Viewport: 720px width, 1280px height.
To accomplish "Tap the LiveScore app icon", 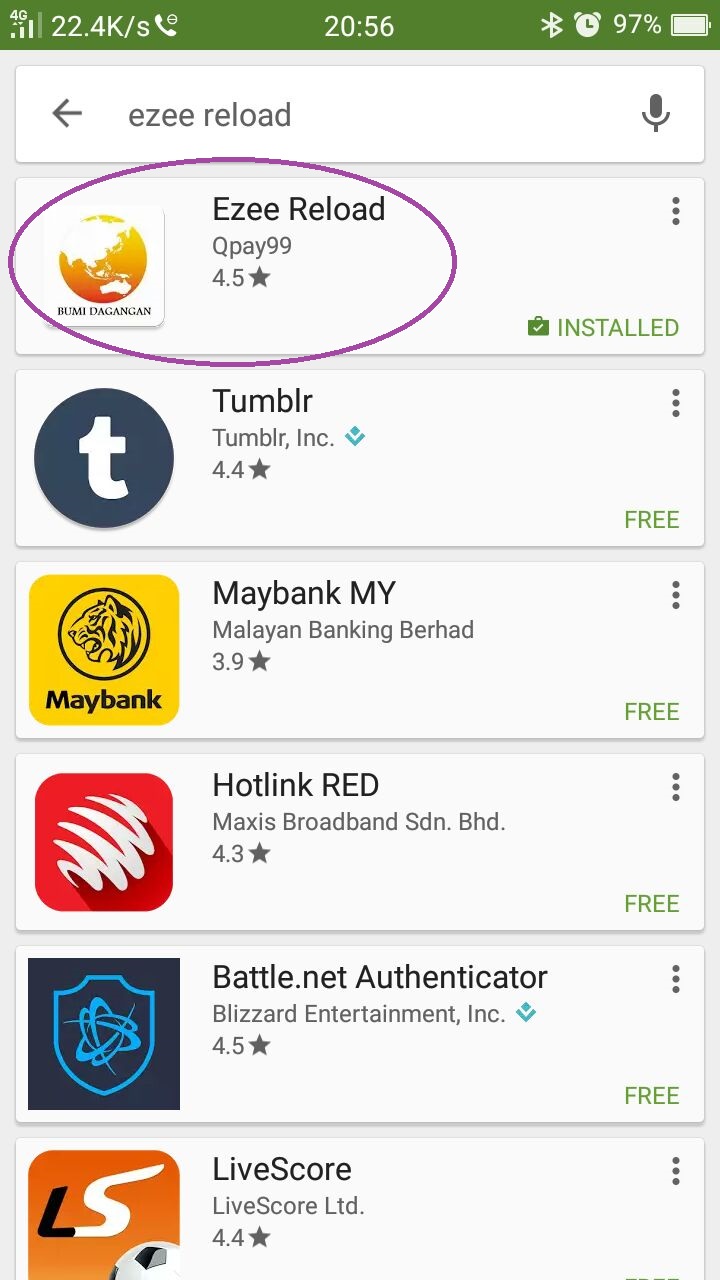I will 103,1215.
